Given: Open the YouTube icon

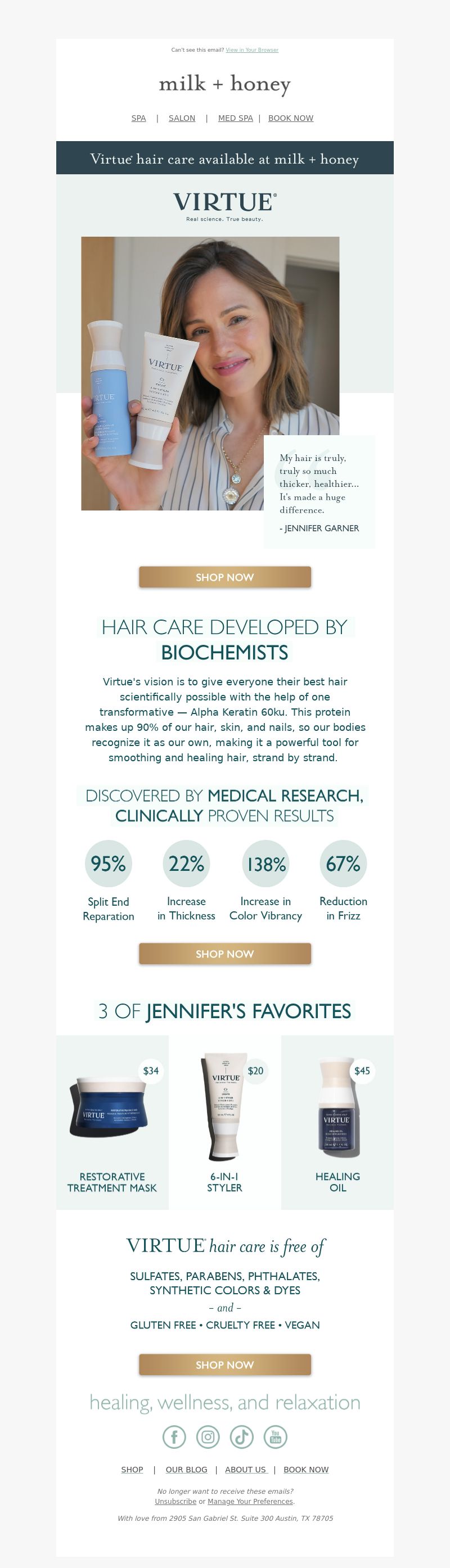Looking at the screenshot, I should pos(275,1436).
